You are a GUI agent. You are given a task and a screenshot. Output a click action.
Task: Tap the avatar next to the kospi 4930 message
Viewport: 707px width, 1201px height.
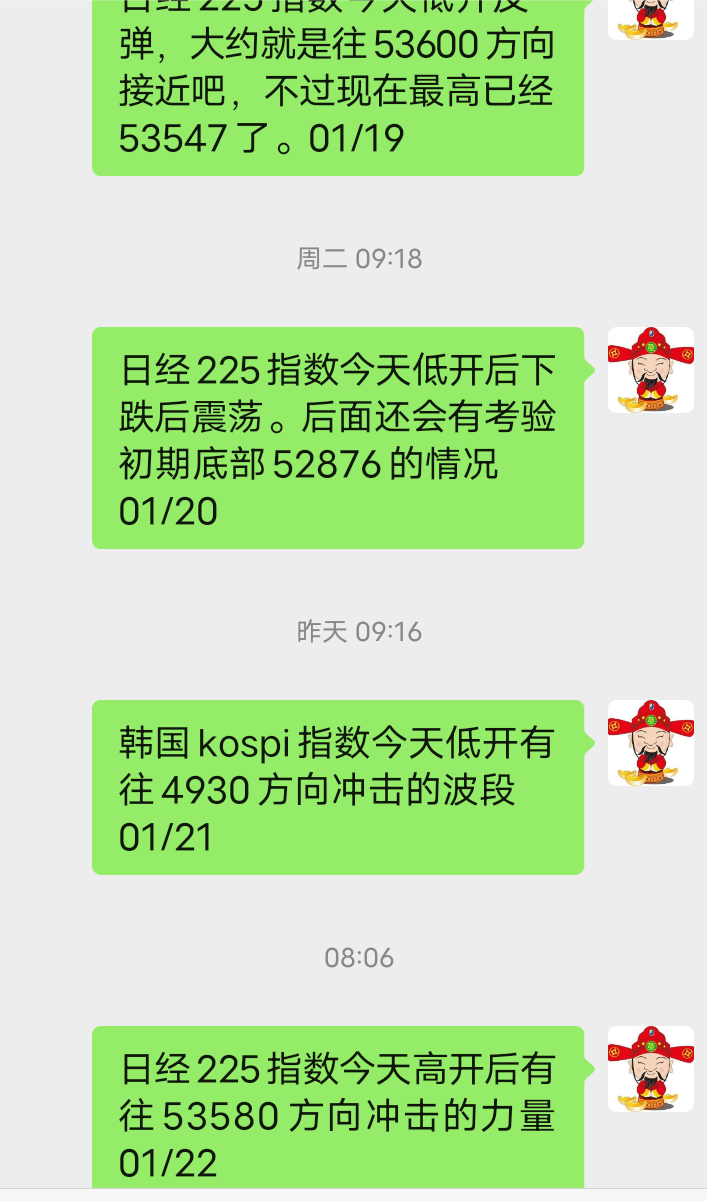tap(650, 743)
